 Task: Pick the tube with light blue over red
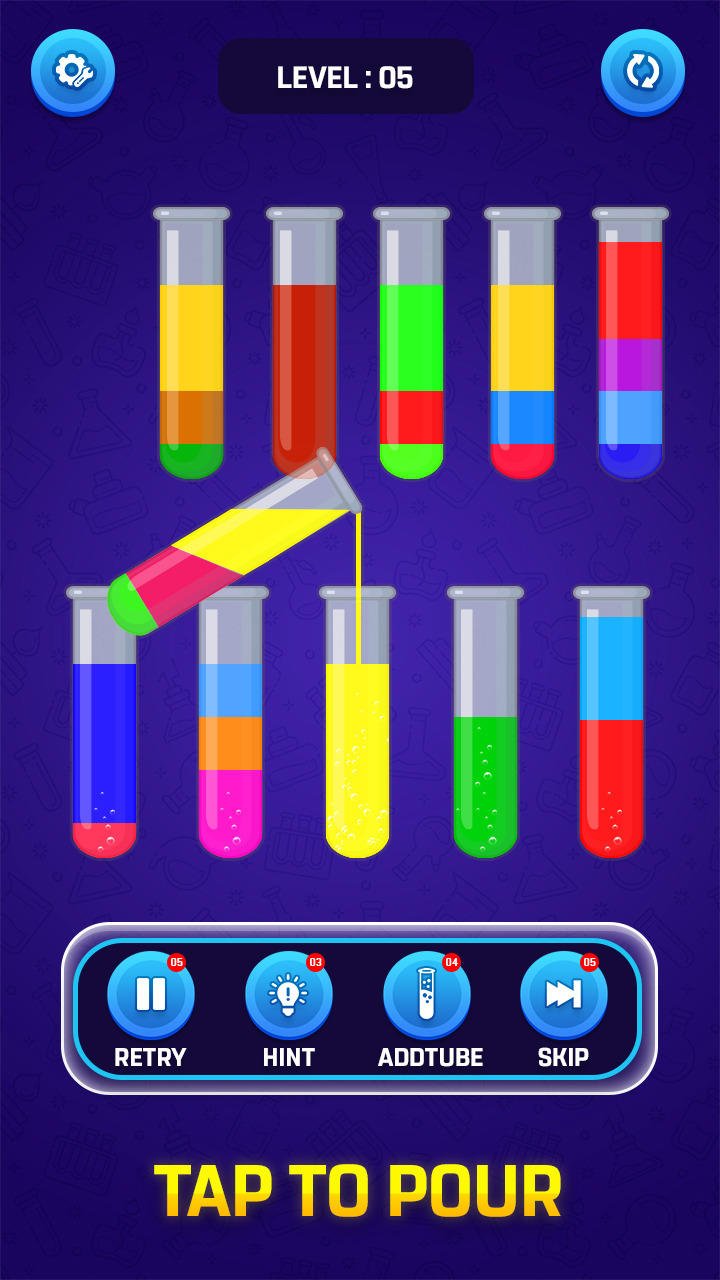point(611,725)
